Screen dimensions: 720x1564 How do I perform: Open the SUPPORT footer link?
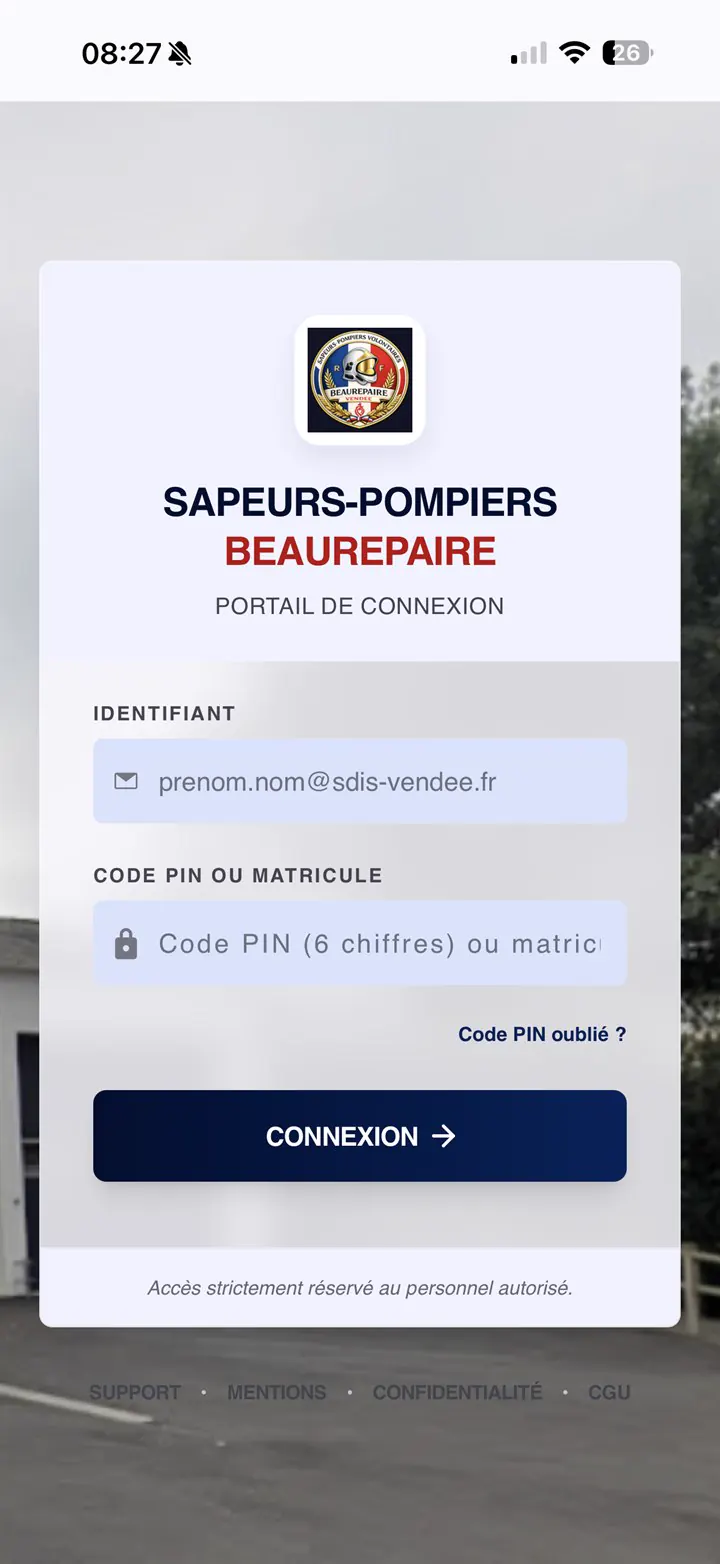click(135, 1392)
